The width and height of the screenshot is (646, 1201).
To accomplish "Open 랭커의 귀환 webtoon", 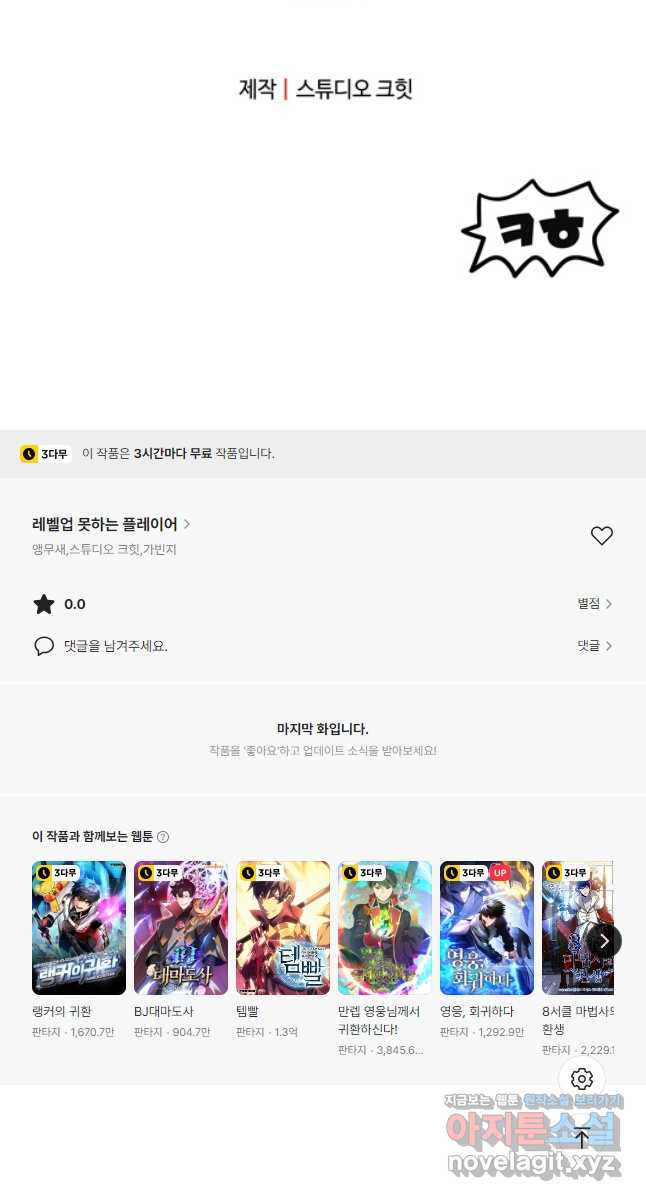I will click(x=79, y=928).
